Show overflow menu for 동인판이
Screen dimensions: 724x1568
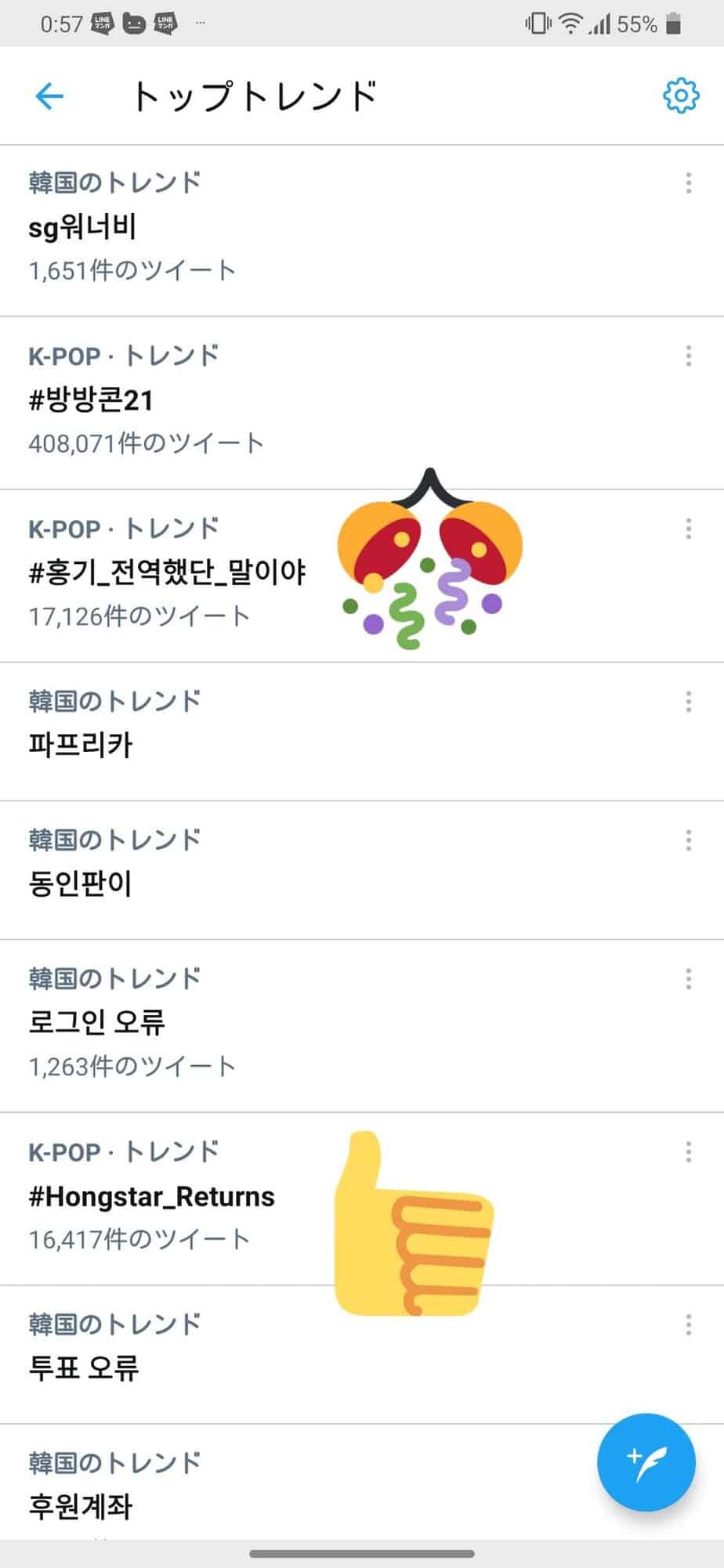(688, 840)
